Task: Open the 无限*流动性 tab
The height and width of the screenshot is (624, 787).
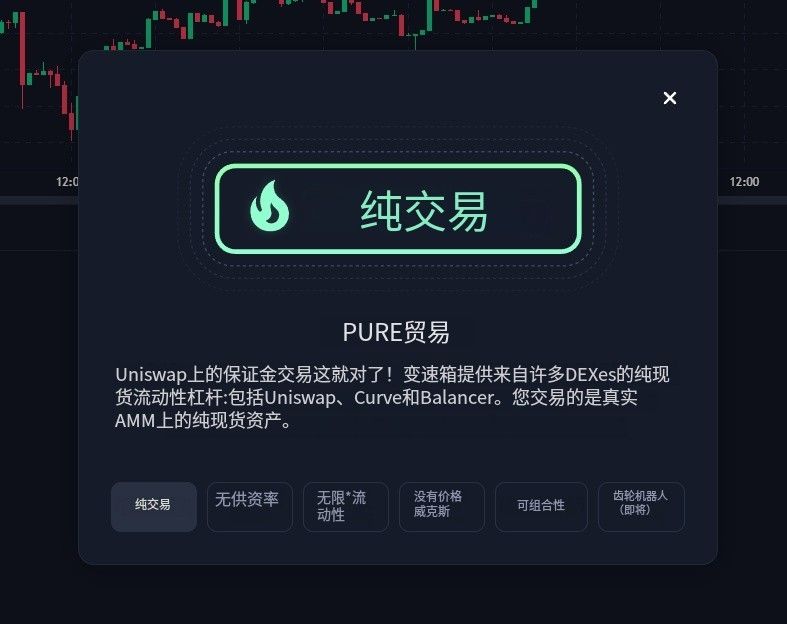Action: (x=345, y=506)
